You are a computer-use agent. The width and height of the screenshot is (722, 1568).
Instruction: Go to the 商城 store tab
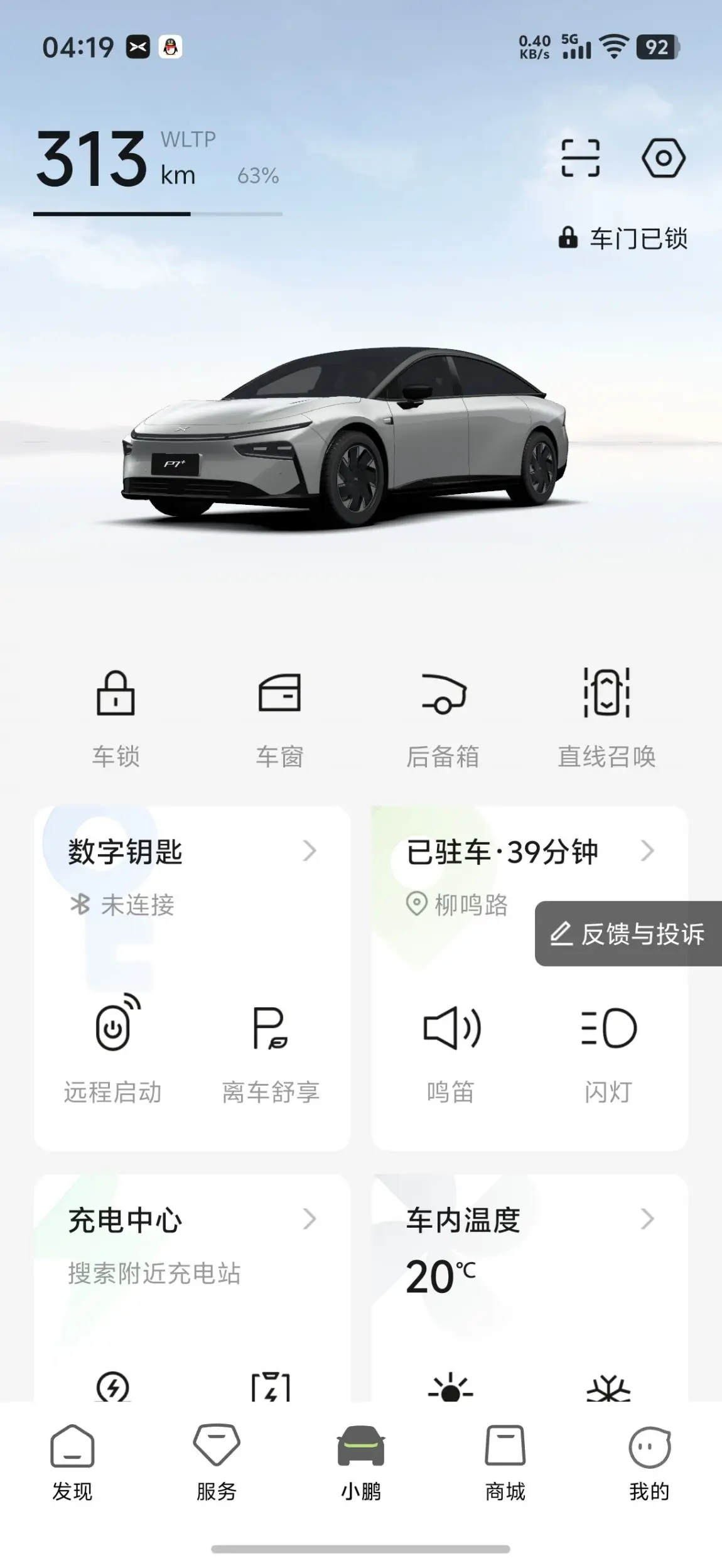(505, 1462)
